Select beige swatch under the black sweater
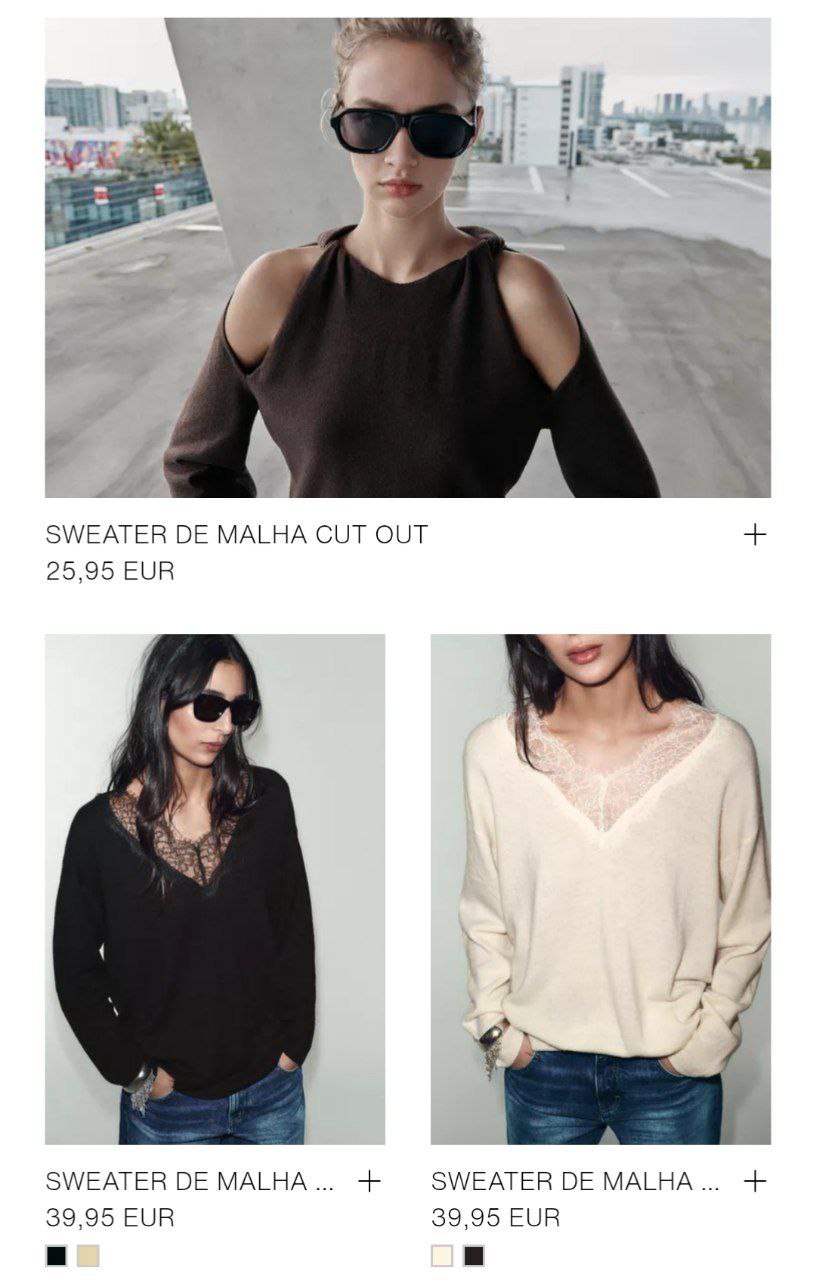 pos(88,1255)
